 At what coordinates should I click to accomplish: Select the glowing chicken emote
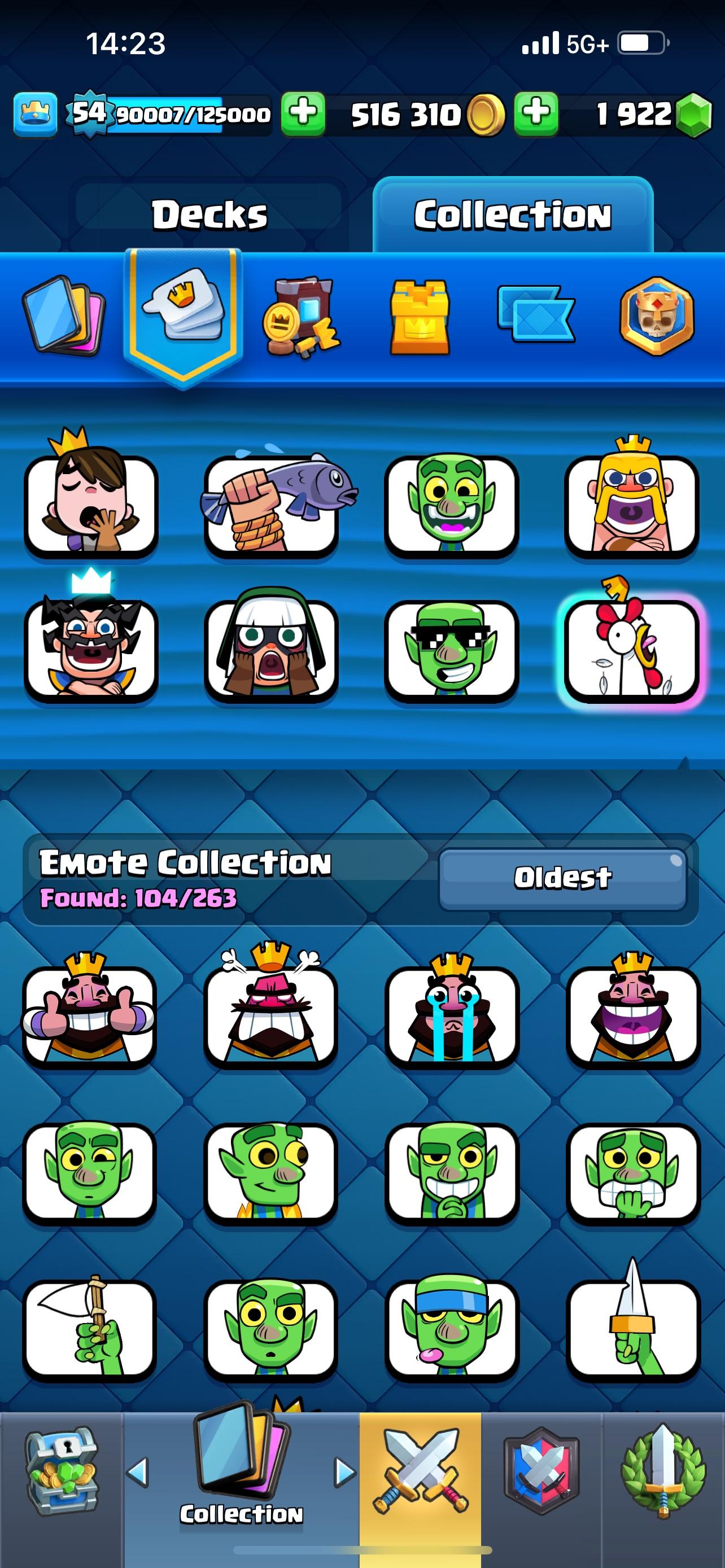(632, 650)
